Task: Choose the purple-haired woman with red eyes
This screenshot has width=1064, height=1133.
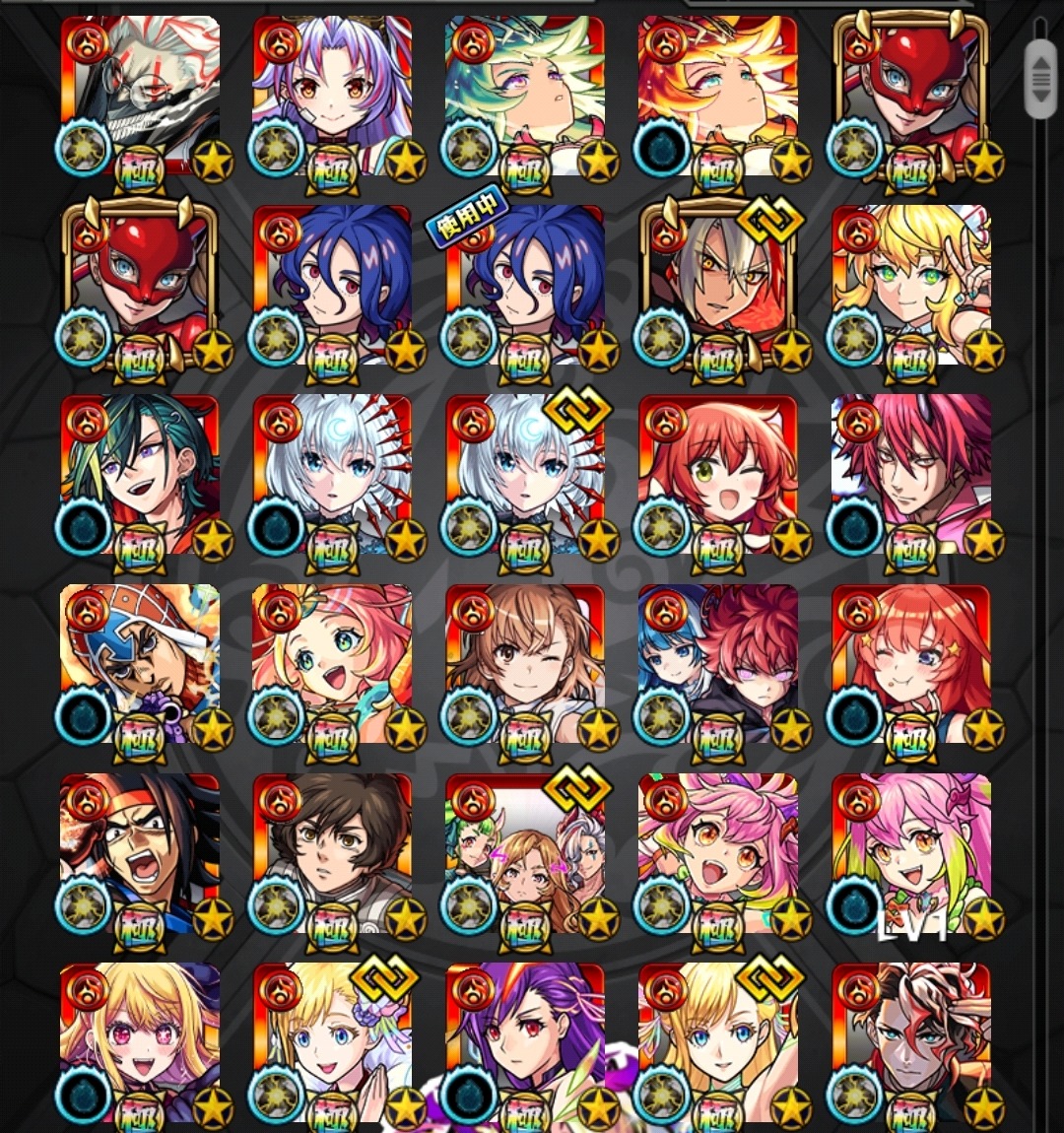Action: click(526, 1039)
